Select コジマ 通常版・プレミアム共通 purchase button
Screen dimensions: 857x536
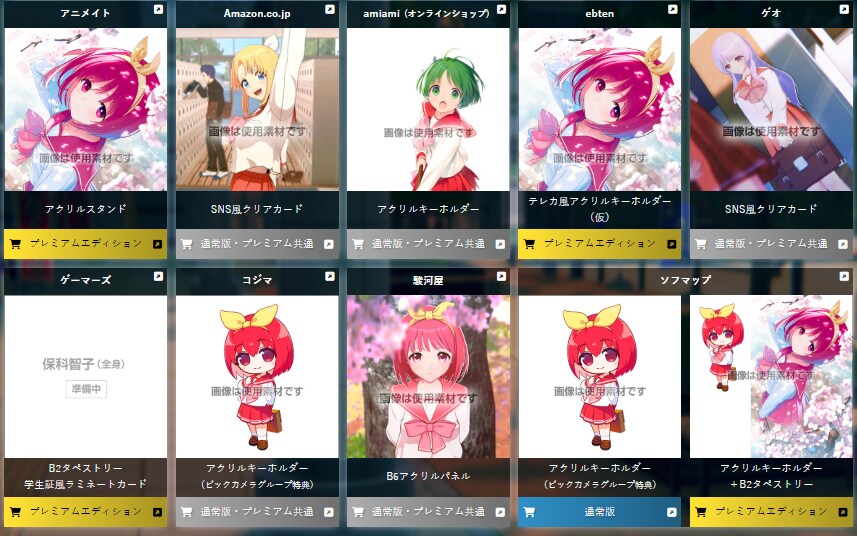click(x=257, y=511)
